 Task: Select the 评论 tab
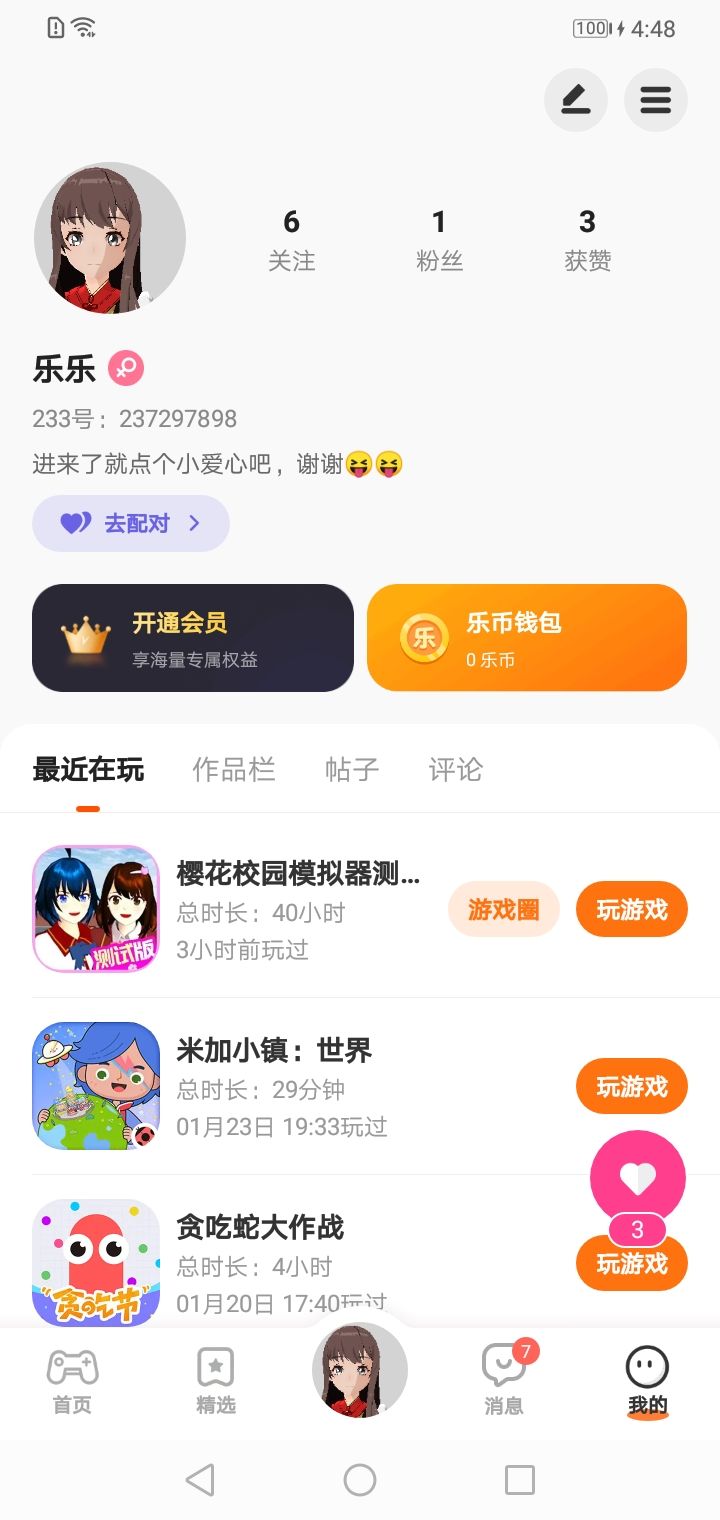[455, 770]
